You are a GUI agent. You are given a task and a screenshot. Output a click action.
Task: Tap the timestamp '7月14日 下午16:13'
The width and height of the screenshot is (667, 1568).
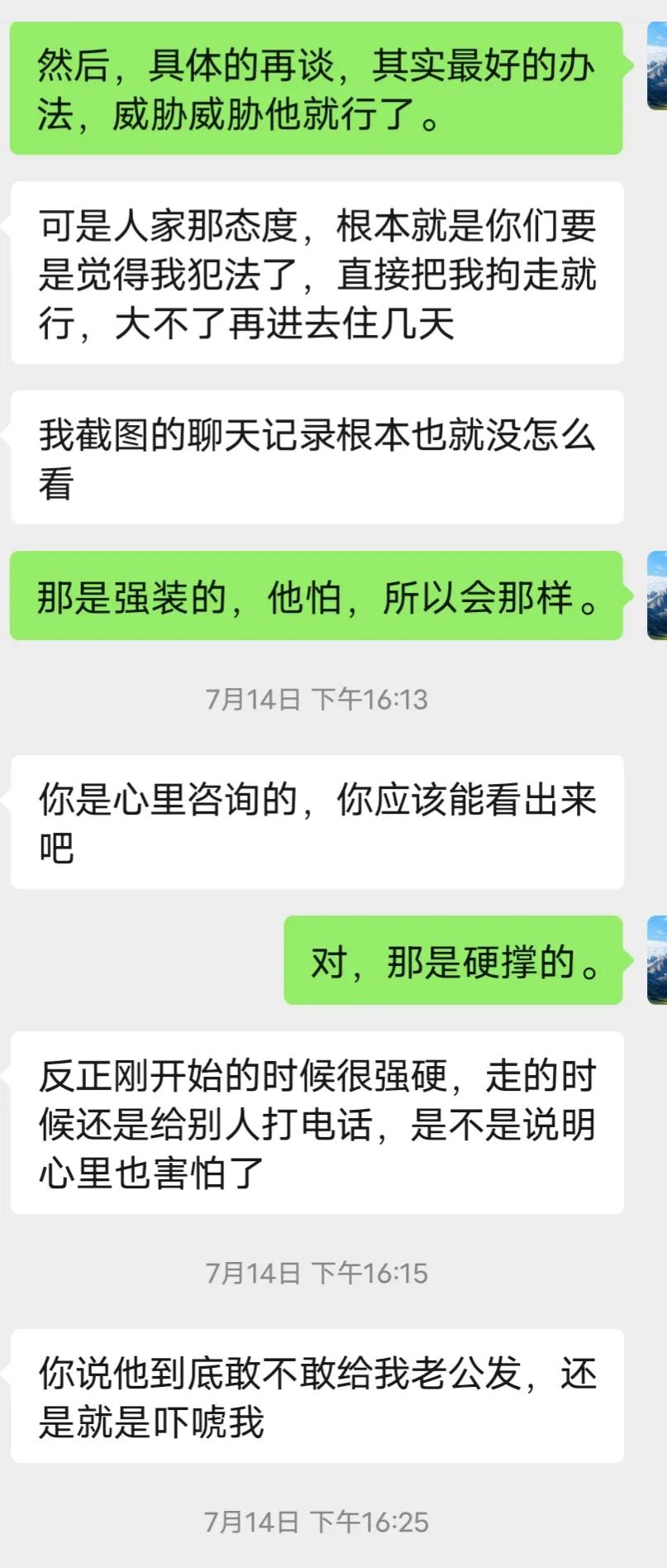point(316,699)
